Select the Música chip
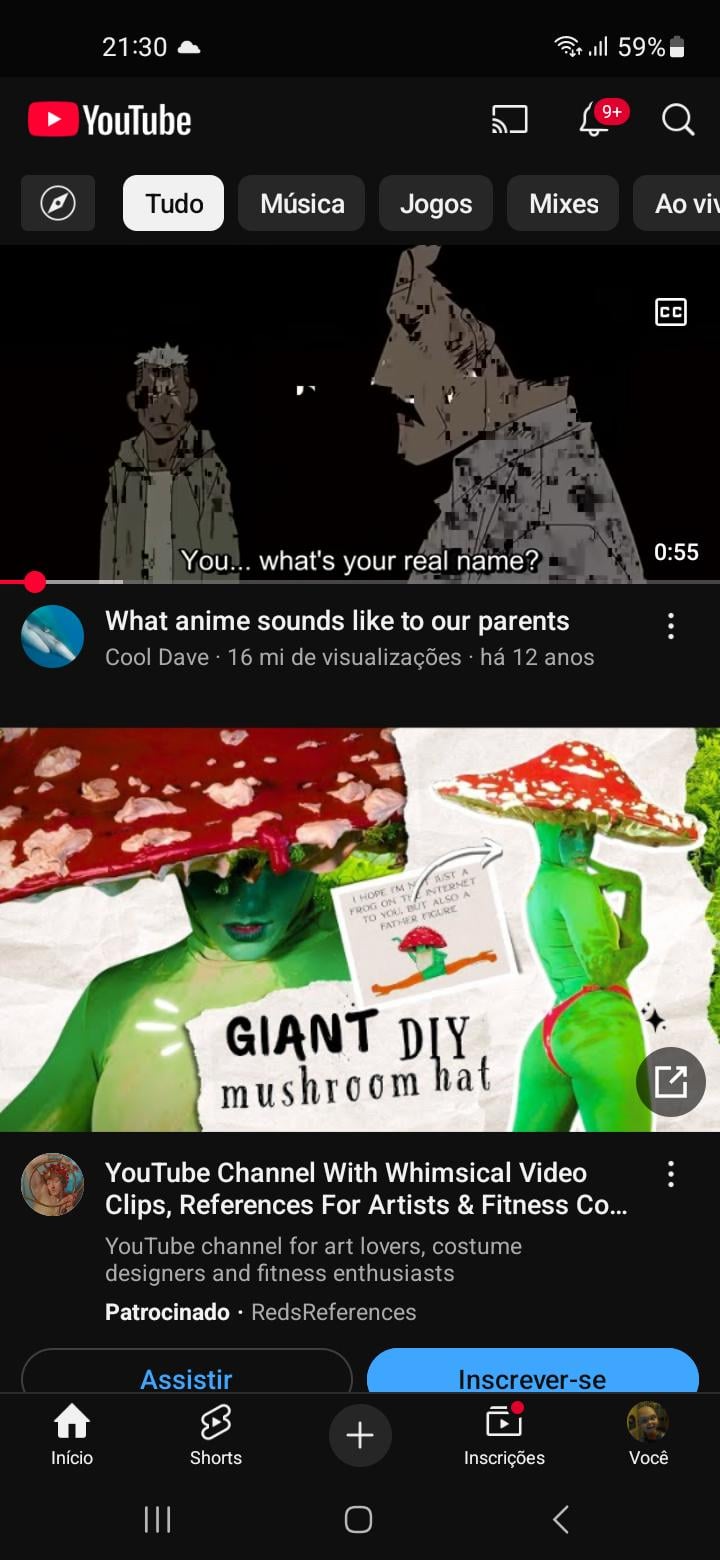Screen dimensions: 720x1560 [302, 203]
